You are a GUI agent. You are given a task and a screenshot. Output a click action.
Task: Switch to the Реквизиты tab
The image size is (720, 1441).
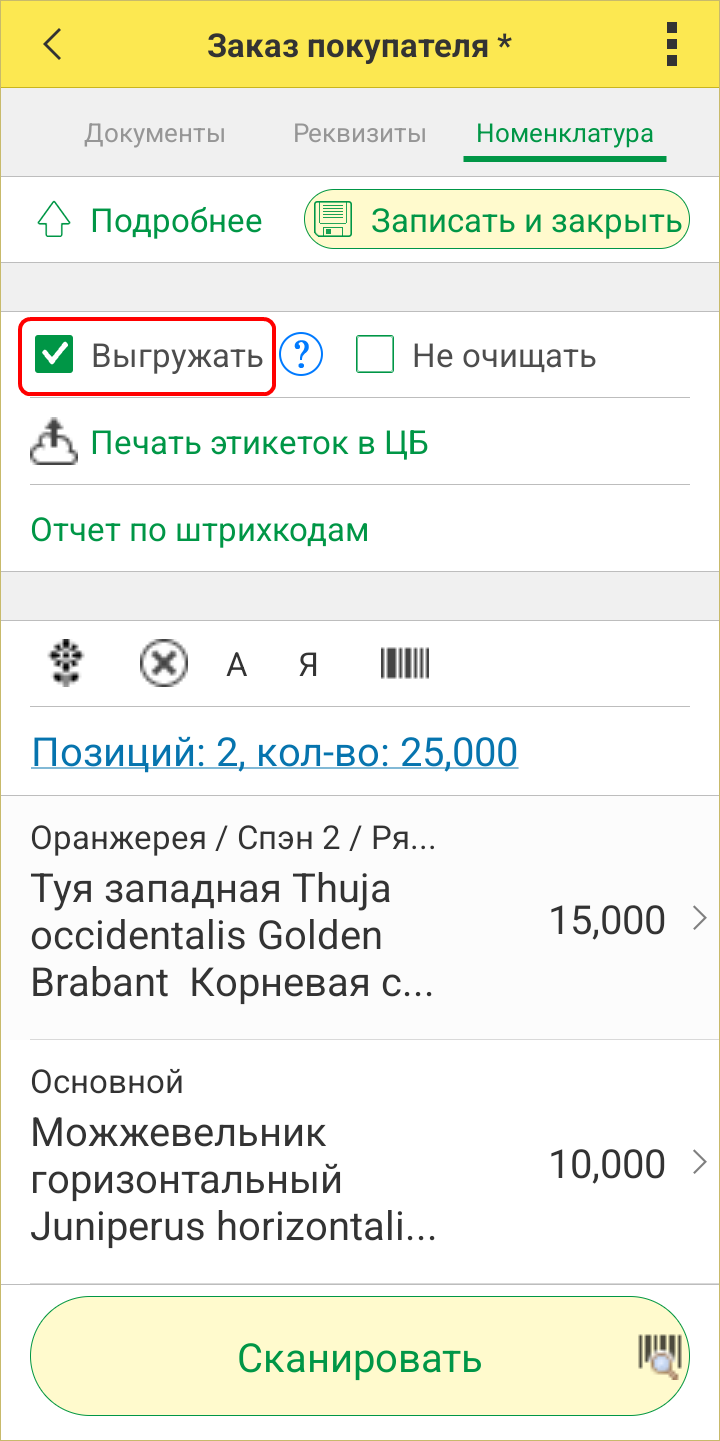click(x=360, y=133)
